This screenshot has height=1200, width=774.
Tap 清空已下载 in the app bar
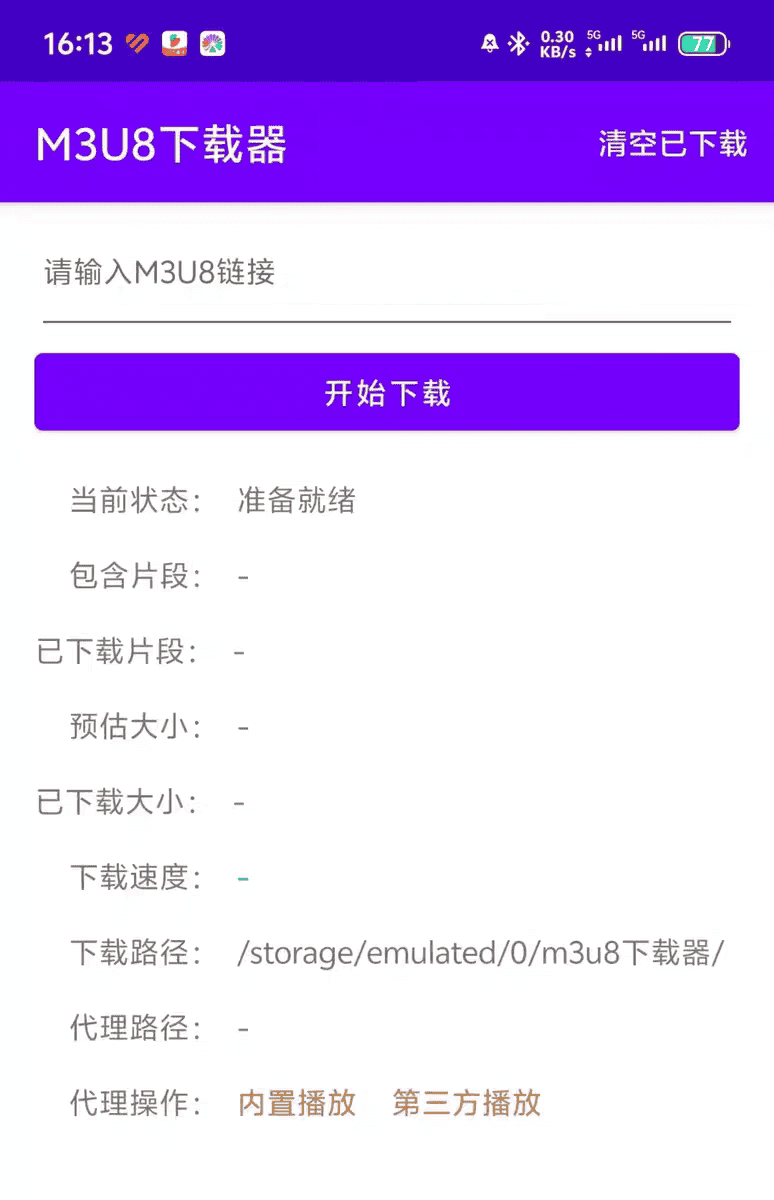(672, 144)
